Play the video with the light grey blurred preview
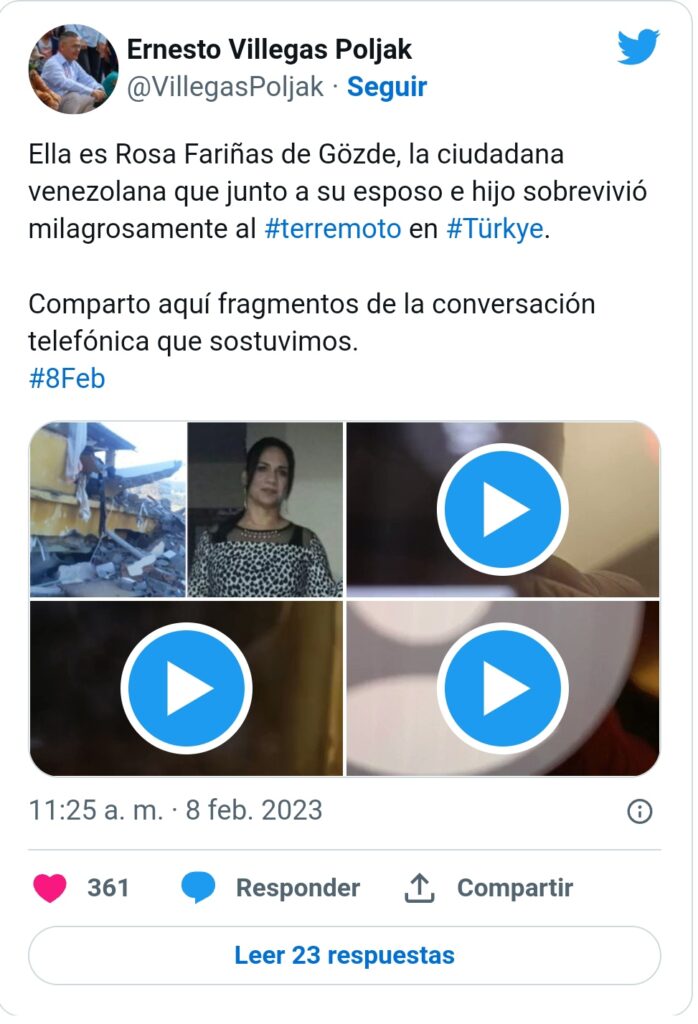Viewport: 698px width, 1024px height. 503,688
